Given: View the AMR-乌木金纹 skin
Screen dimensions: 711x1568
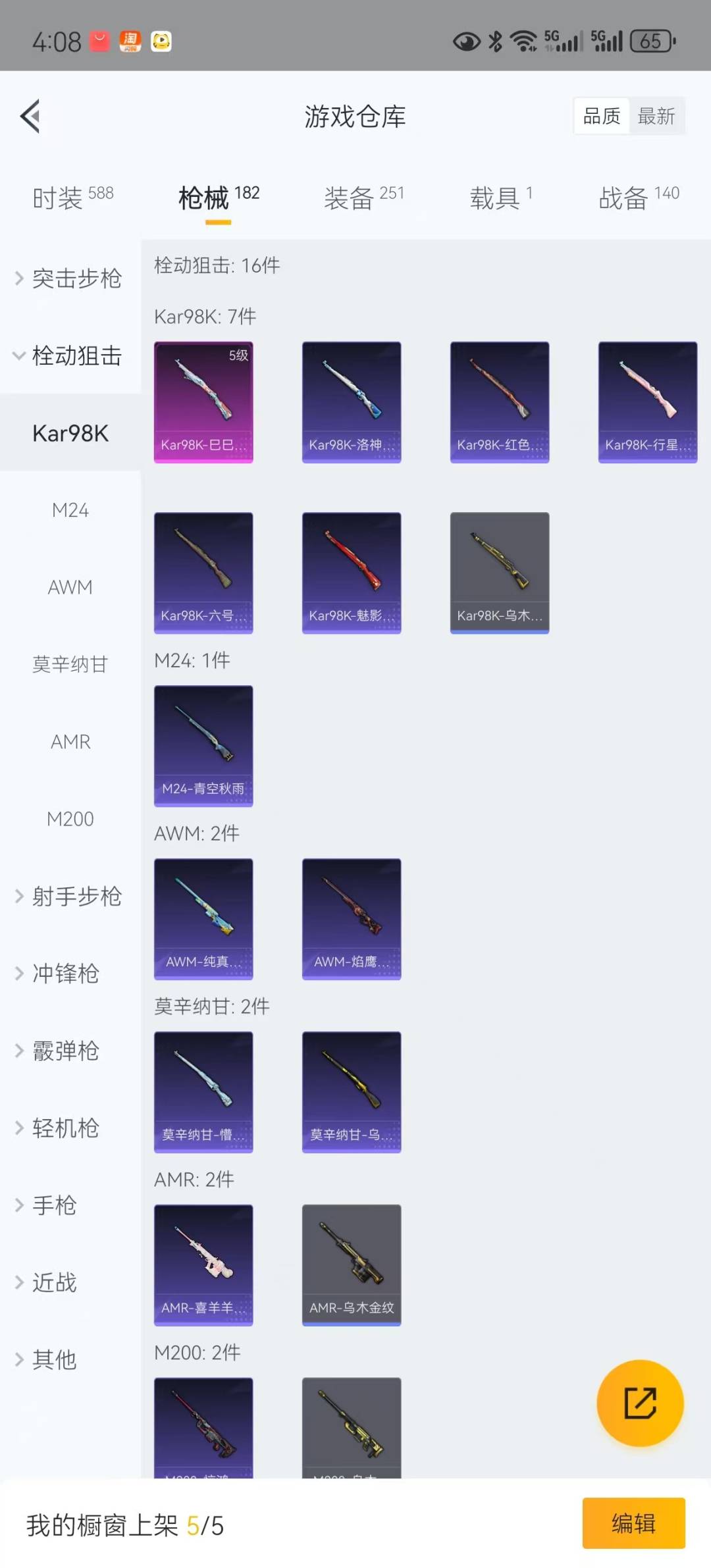Looking at the screenshot, I should pyautogui.click(x=352, y=1265).
